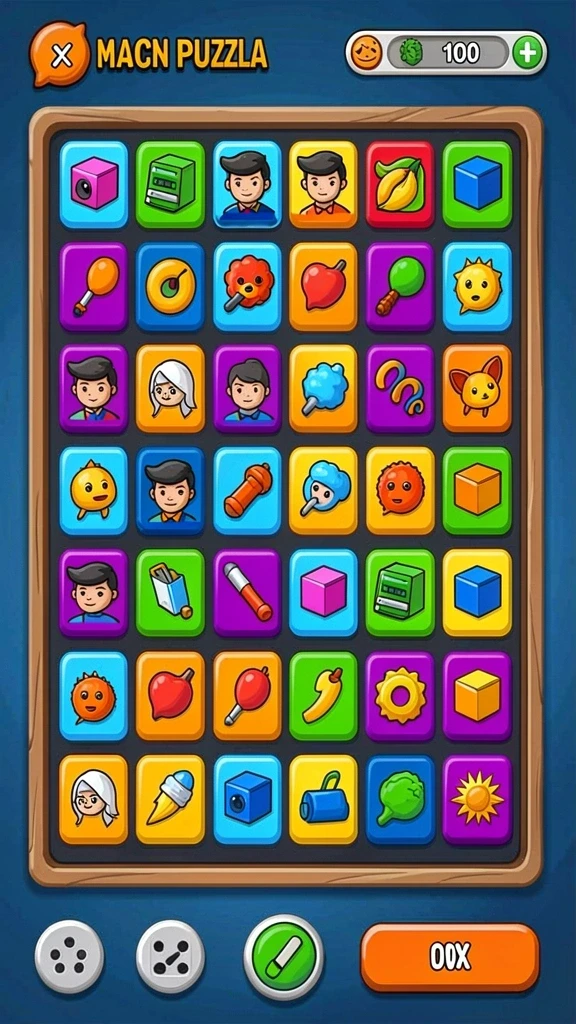Viewport: 576px width, 1024px height.
Task: Select the shopping bag tile
Action: (x=170, y=593)
